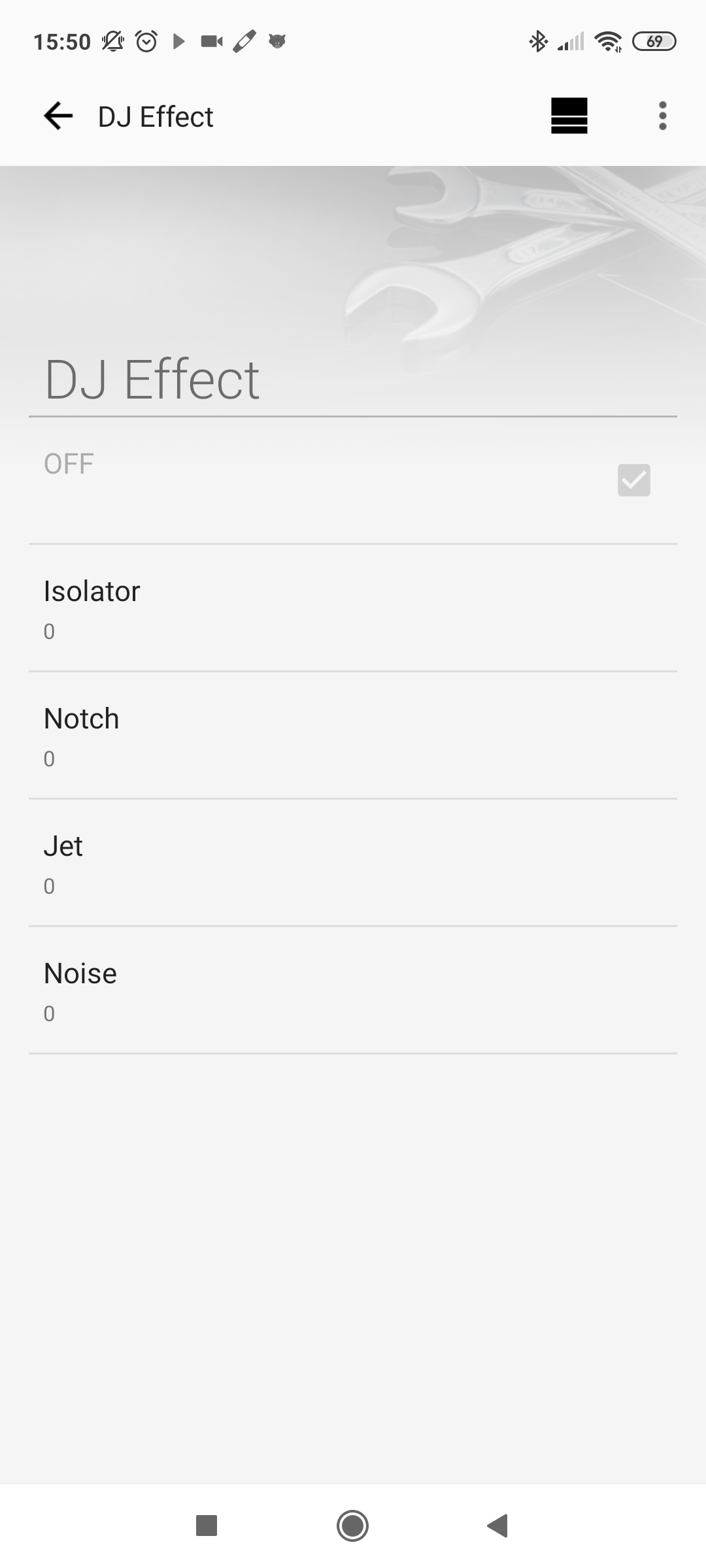Go back from DJ Effect screen
The height and width of the screenshot is (1568, 706).
pos(58,116)
